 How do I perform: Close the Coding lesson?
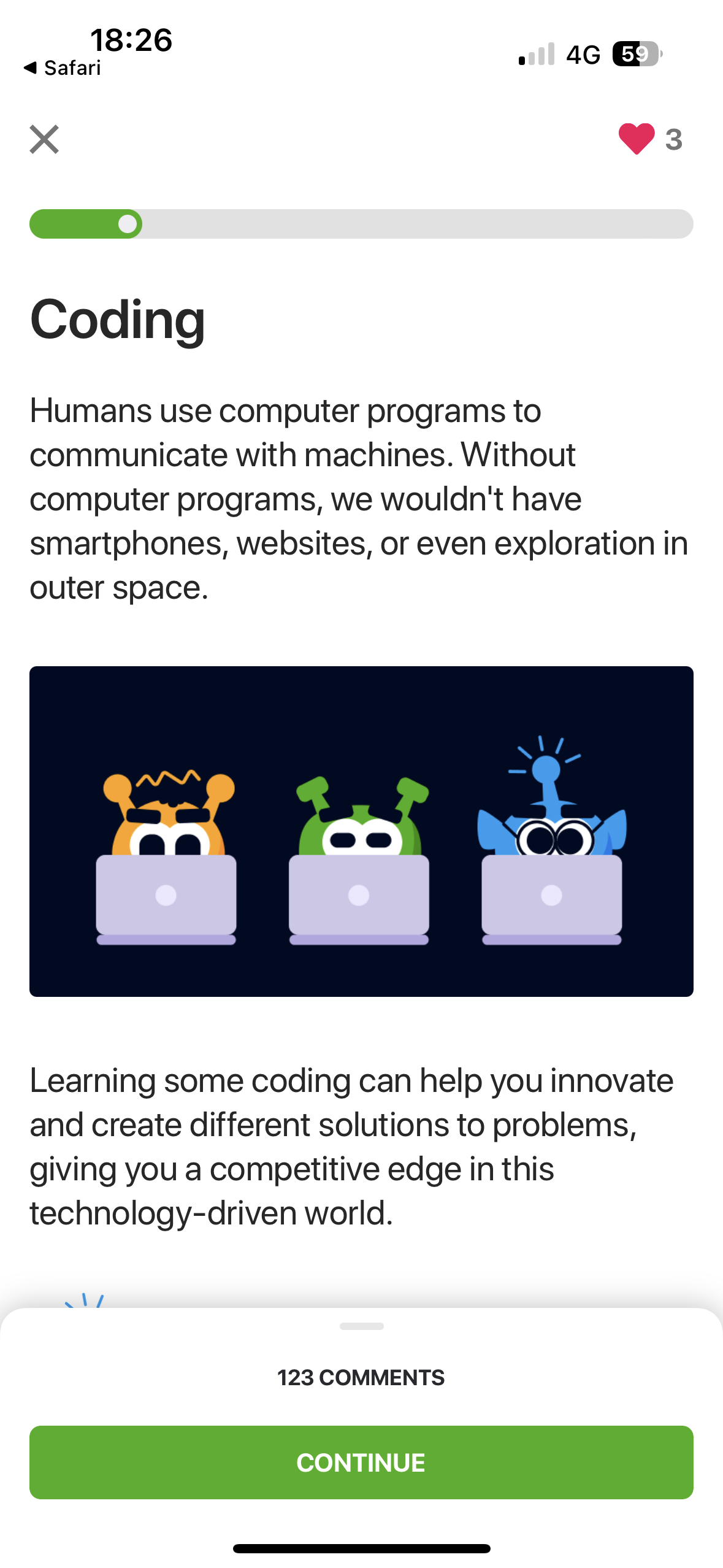coord(44,139)
